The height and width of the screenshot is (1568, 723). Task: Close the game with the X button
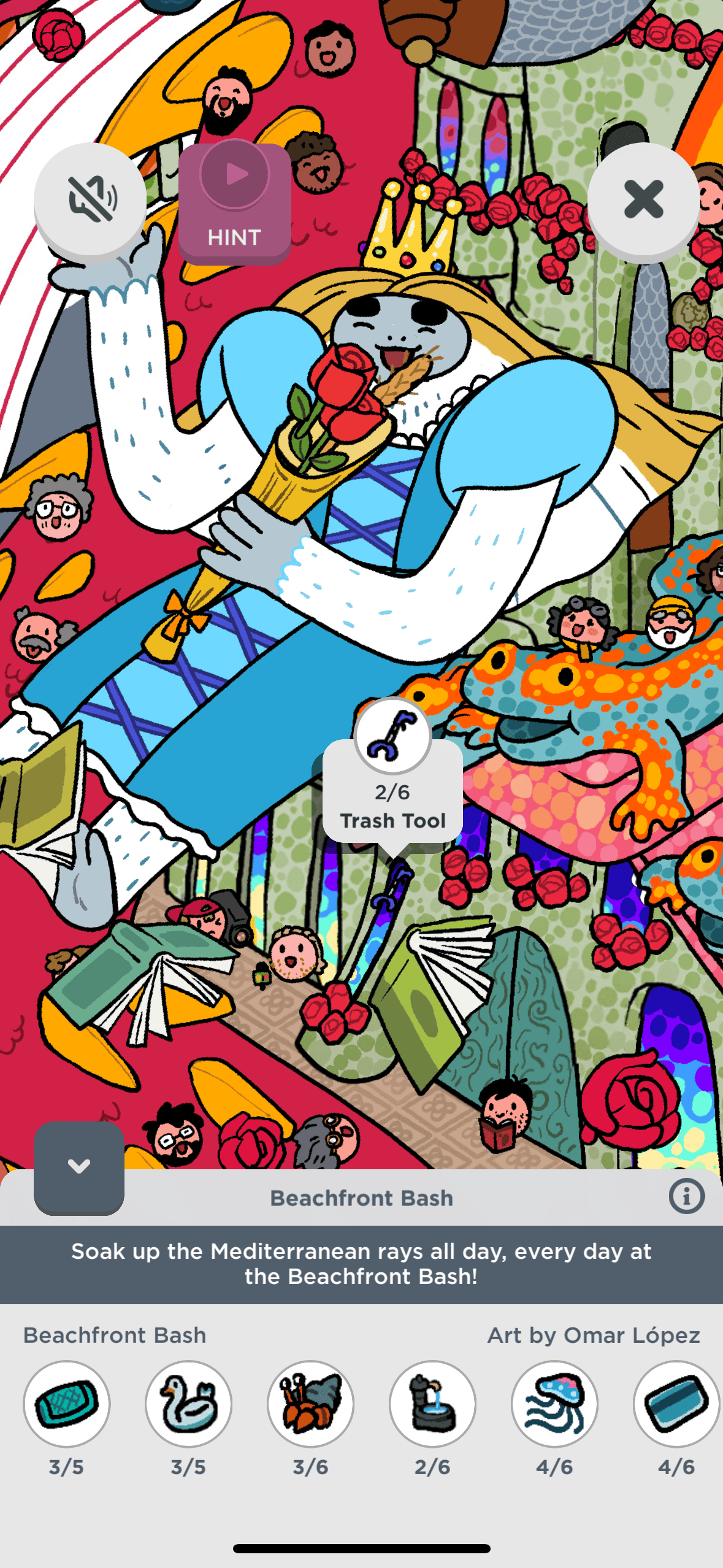[643, 199]
